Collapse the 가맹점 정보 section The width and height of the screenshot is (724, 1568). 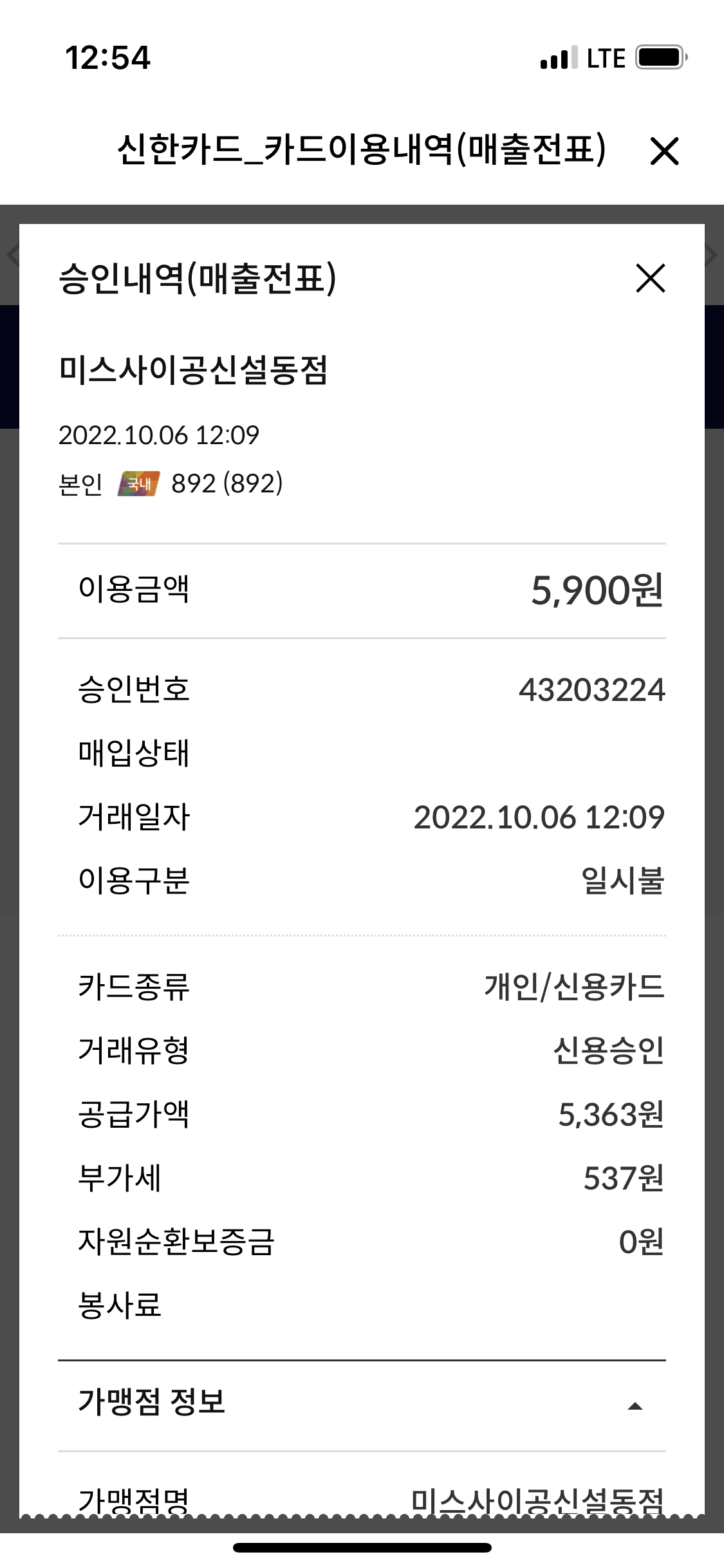pyautogui.click(x=635, y=1406)
